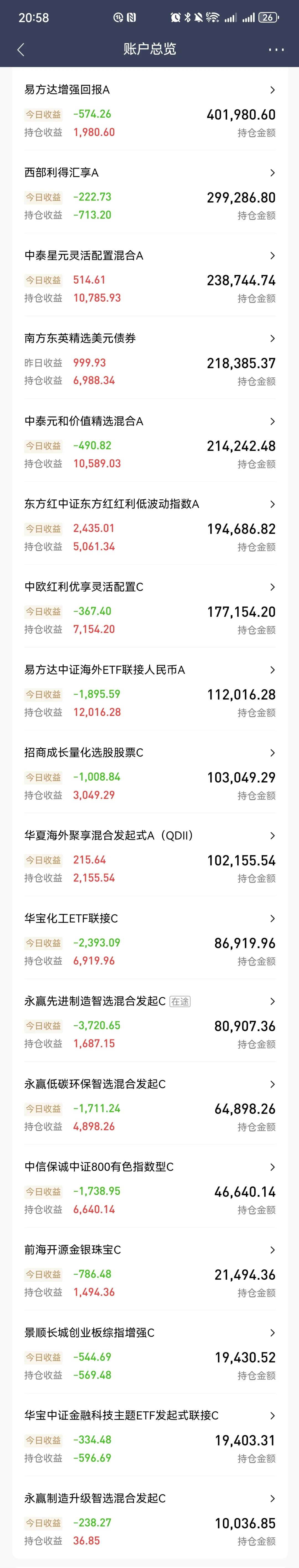View 中欧红利优享灵活配置C holding
This screenshot has width=299, height=1568.
pyautogui.click(x=149, y=606)
